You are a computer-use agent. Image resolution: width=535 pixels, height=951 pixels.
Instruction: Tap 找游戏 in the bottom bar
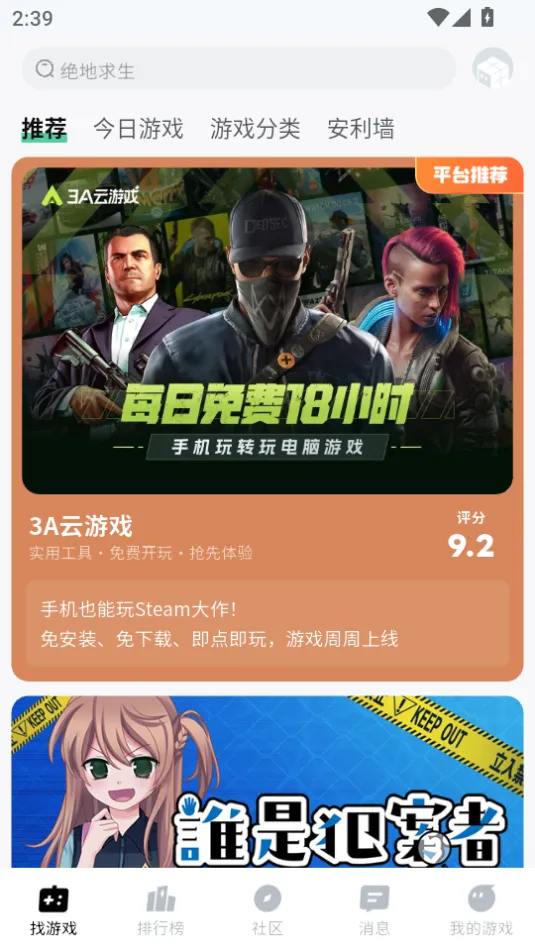click(53, 910)
